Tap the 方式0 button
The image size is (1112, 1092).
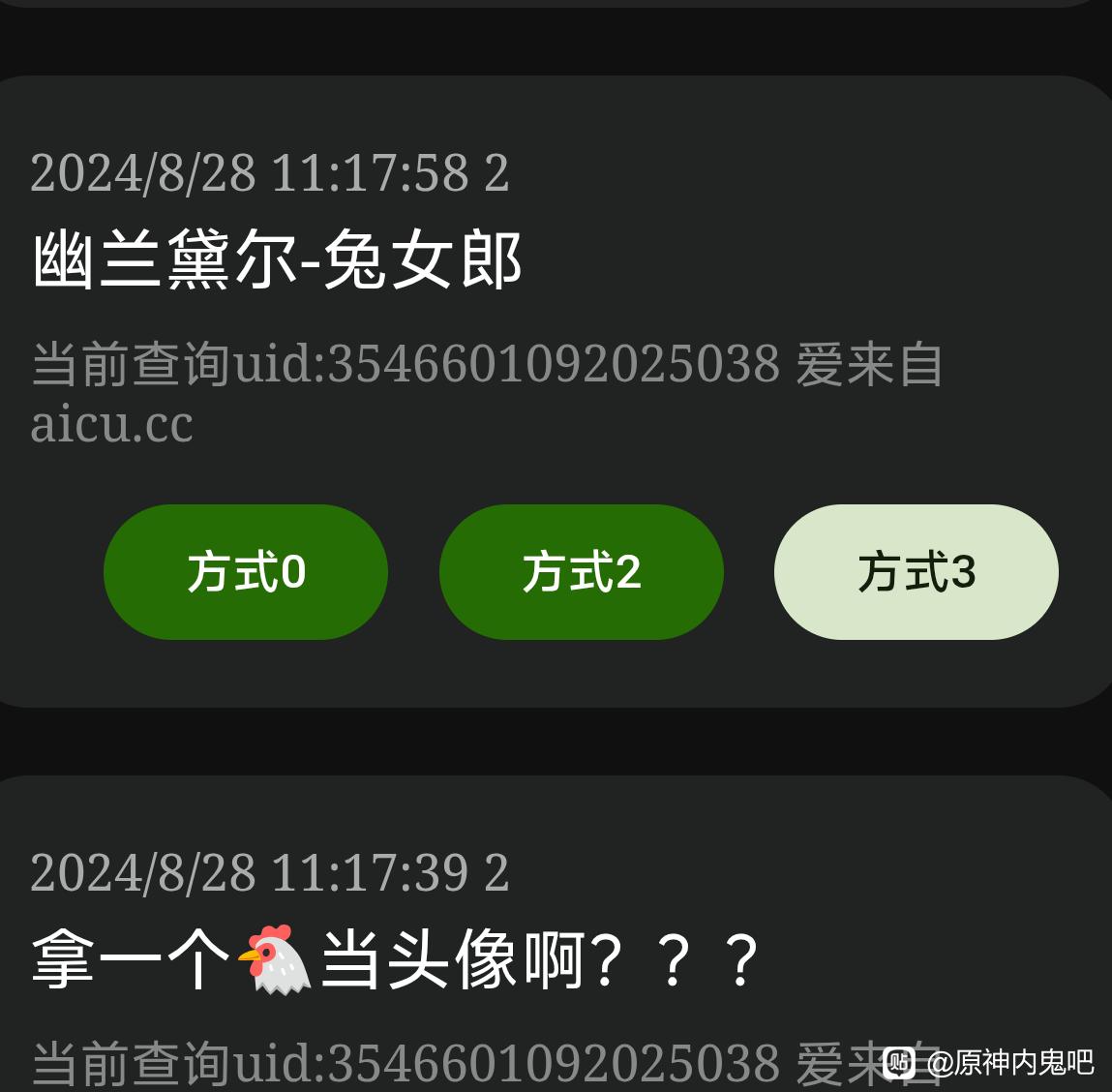[x=246, y=572]
